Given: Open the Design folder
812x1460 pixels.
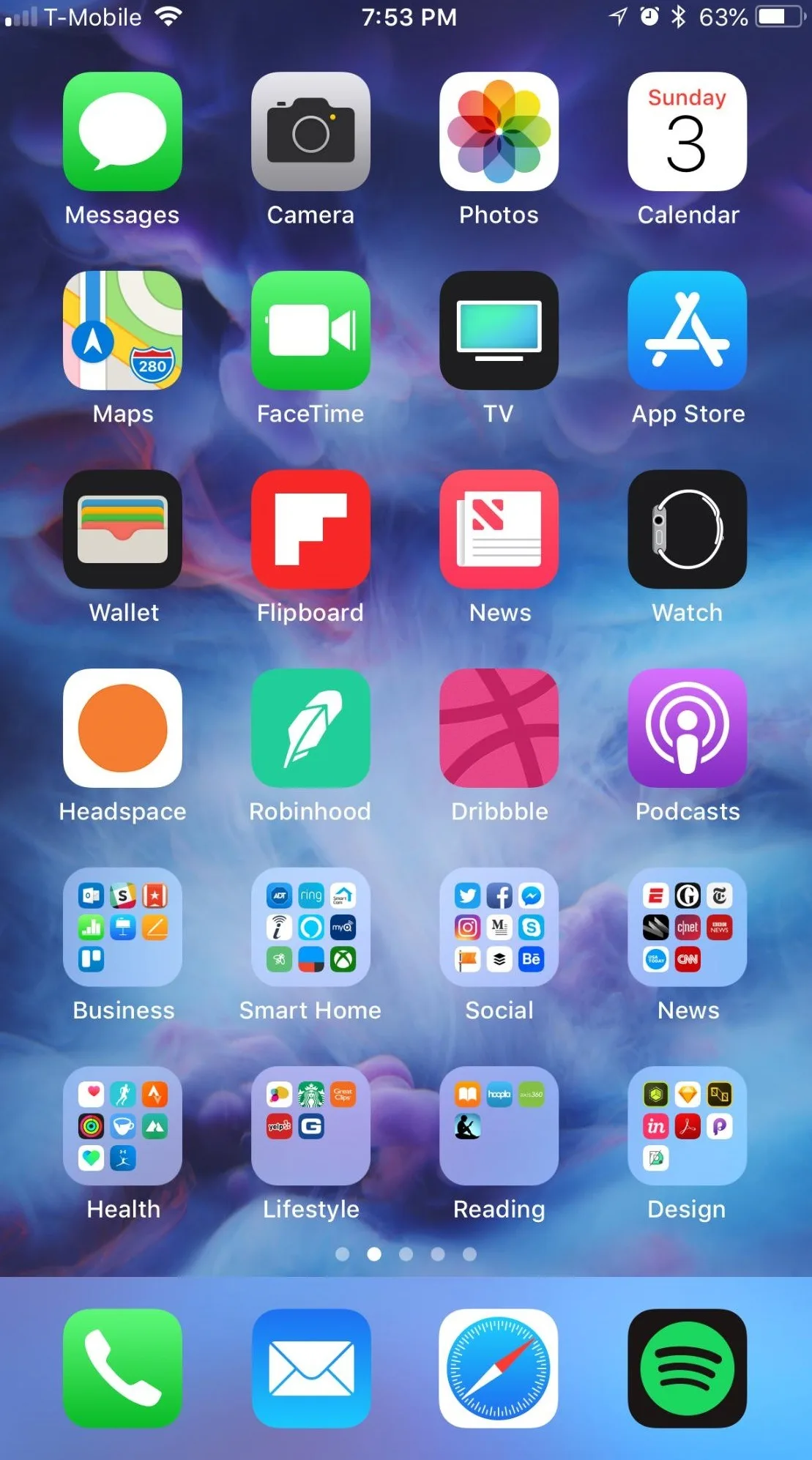Looking at the screenshot, I should (687, 1125).
